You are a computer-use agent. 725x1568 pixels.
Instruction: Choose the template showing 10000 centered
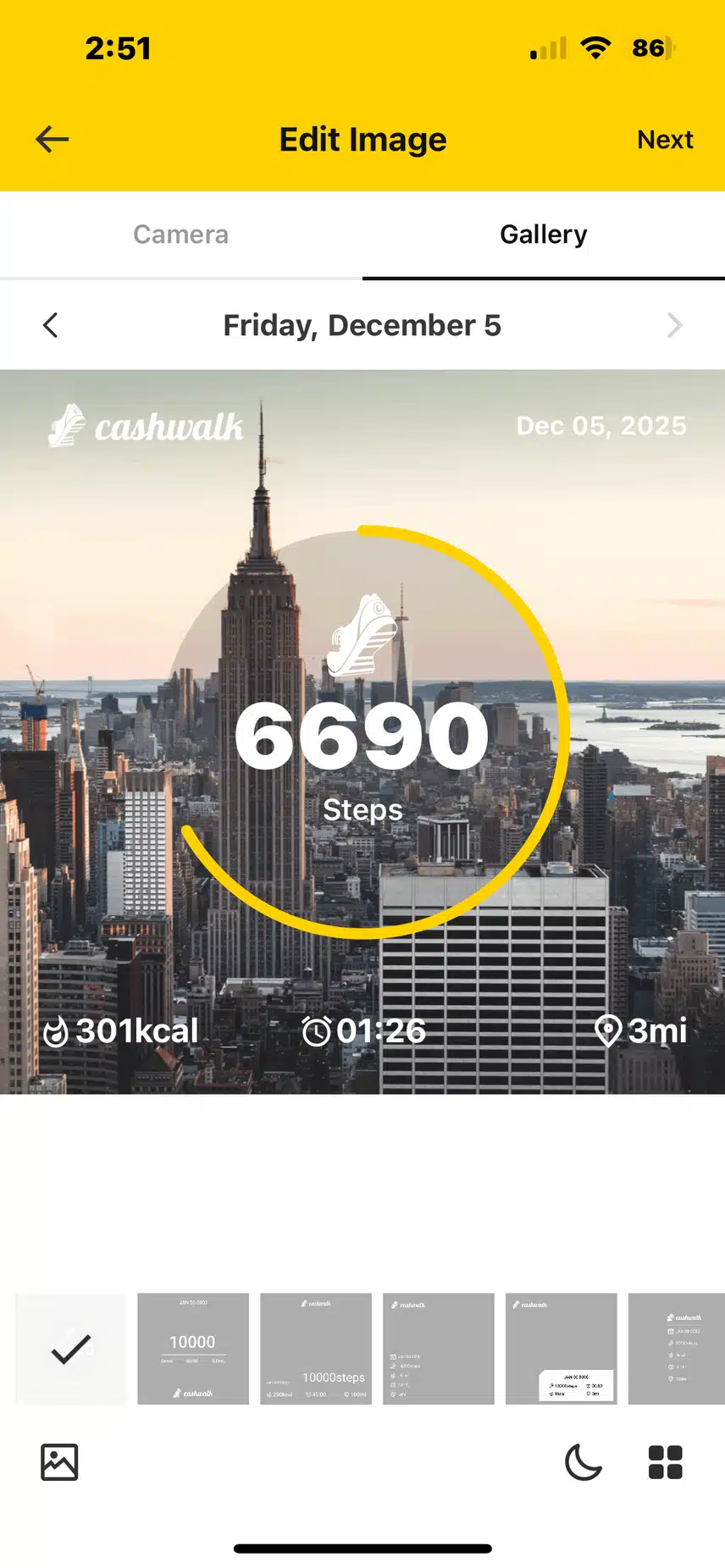coord(193,1348)
